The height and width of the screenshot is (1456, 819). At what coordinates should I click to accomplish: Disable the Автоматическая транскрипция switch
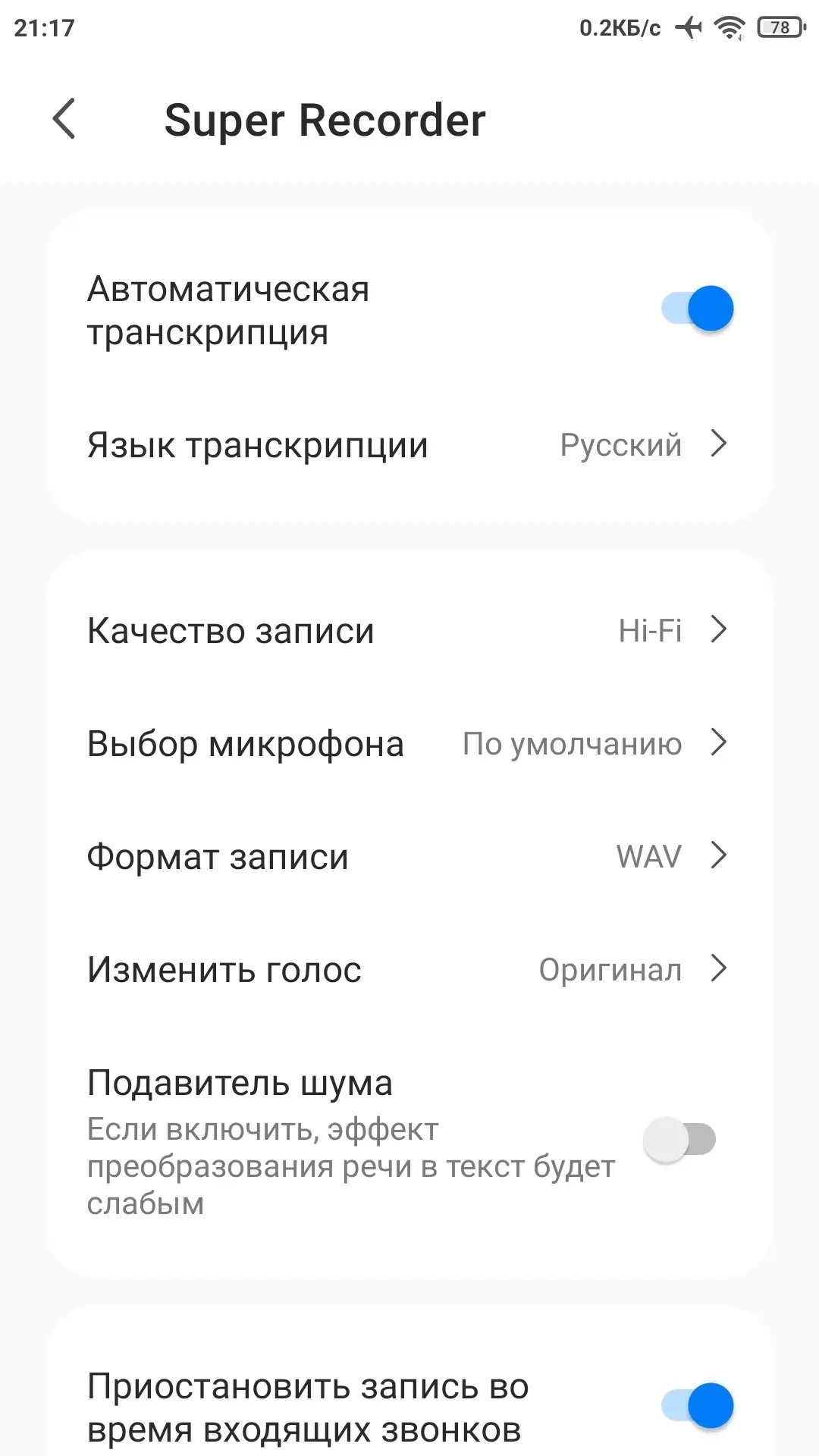(x=698, y=309)
